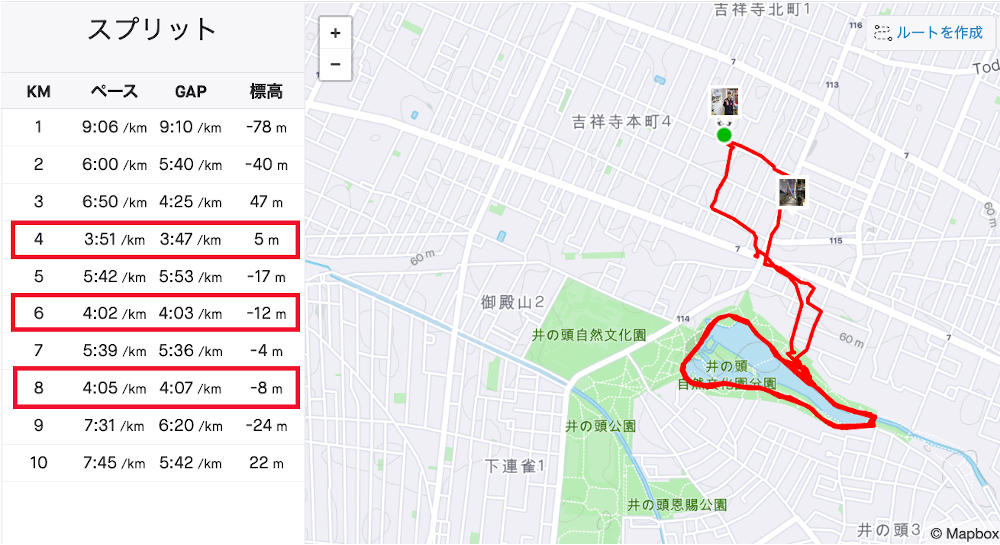Open the photo thumbnail along the red route

[x=792, y=192]
